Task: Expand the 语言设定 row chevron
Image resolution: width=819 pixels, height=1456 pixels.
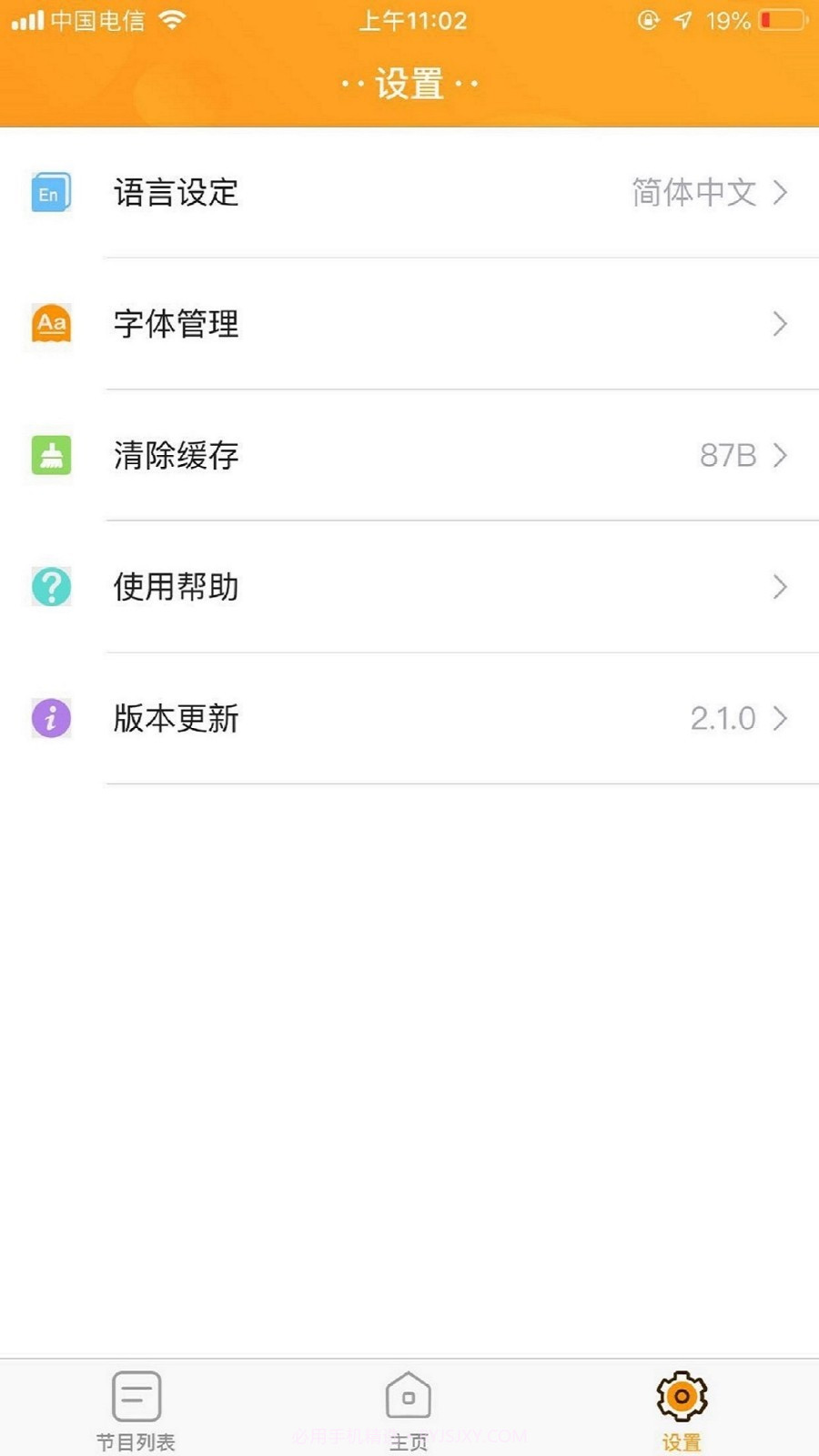Action: pos(780,193)
